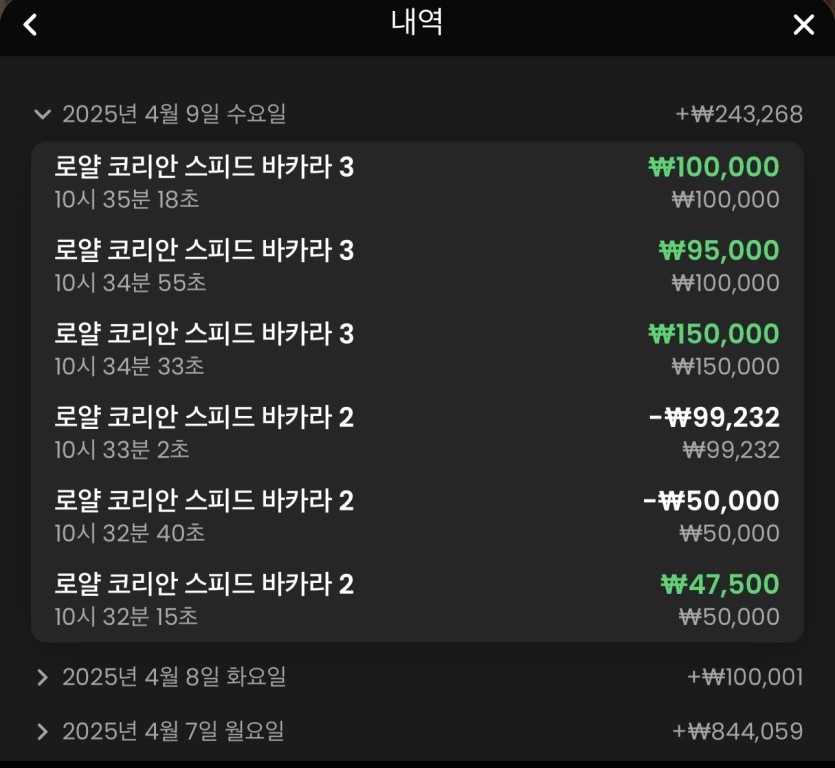Viewport: 835px width, 768px height.
Task: Open the 10시 32분 15초 baccarat record
Action: pos(416,599)
